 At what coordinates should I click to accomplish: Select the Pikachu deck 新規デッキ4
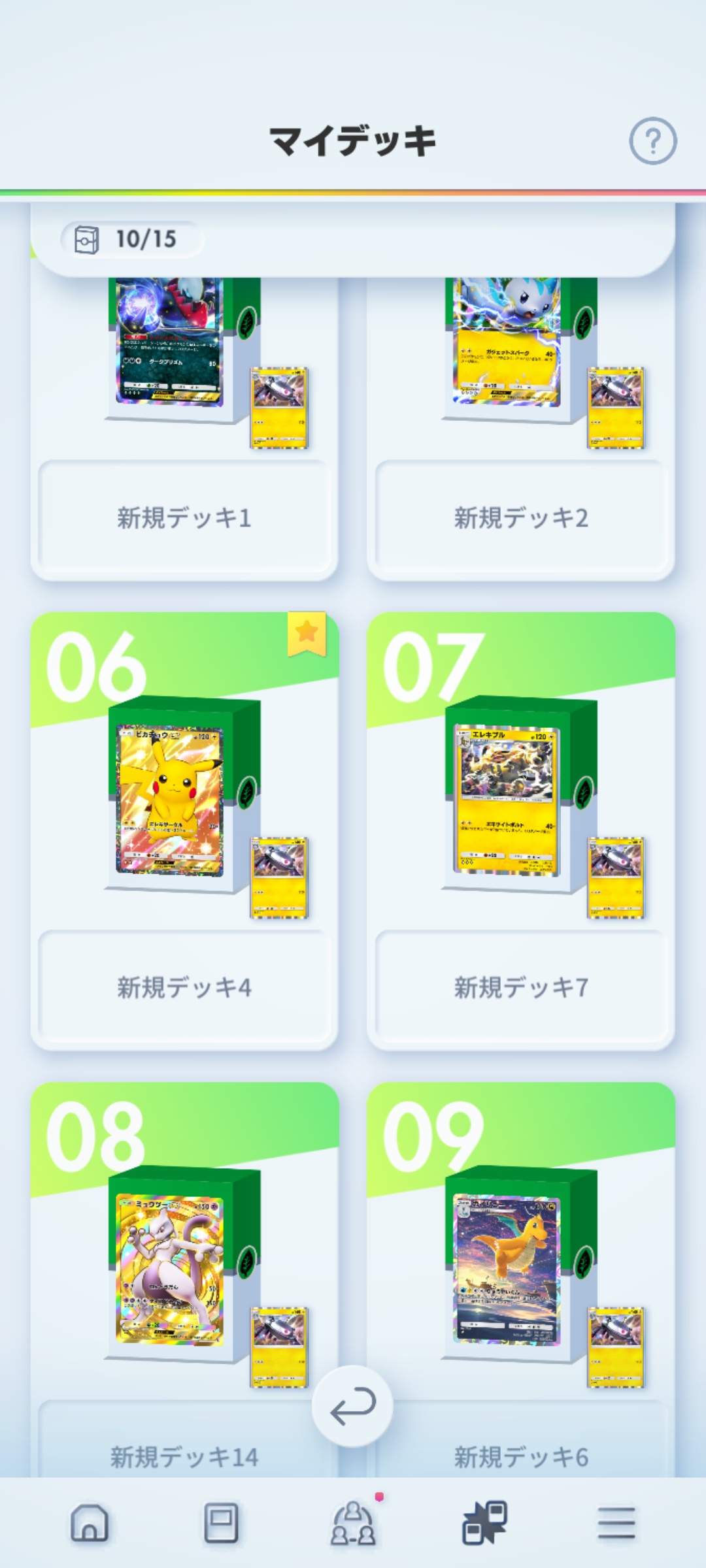point(184,830)
